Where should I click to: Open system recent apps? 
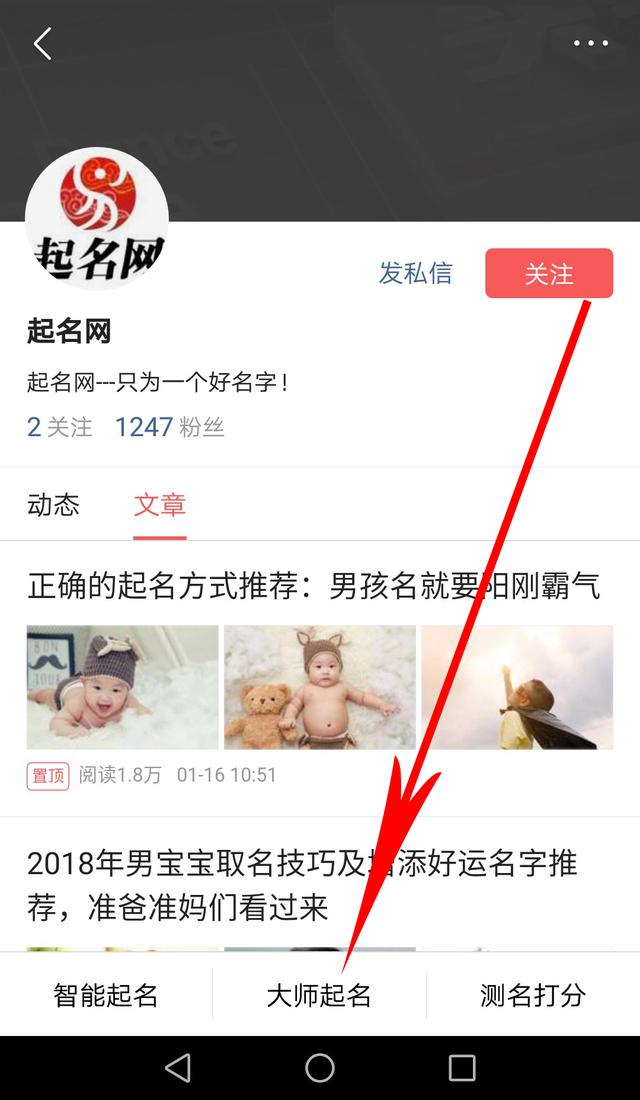[x=462, y=1067]
